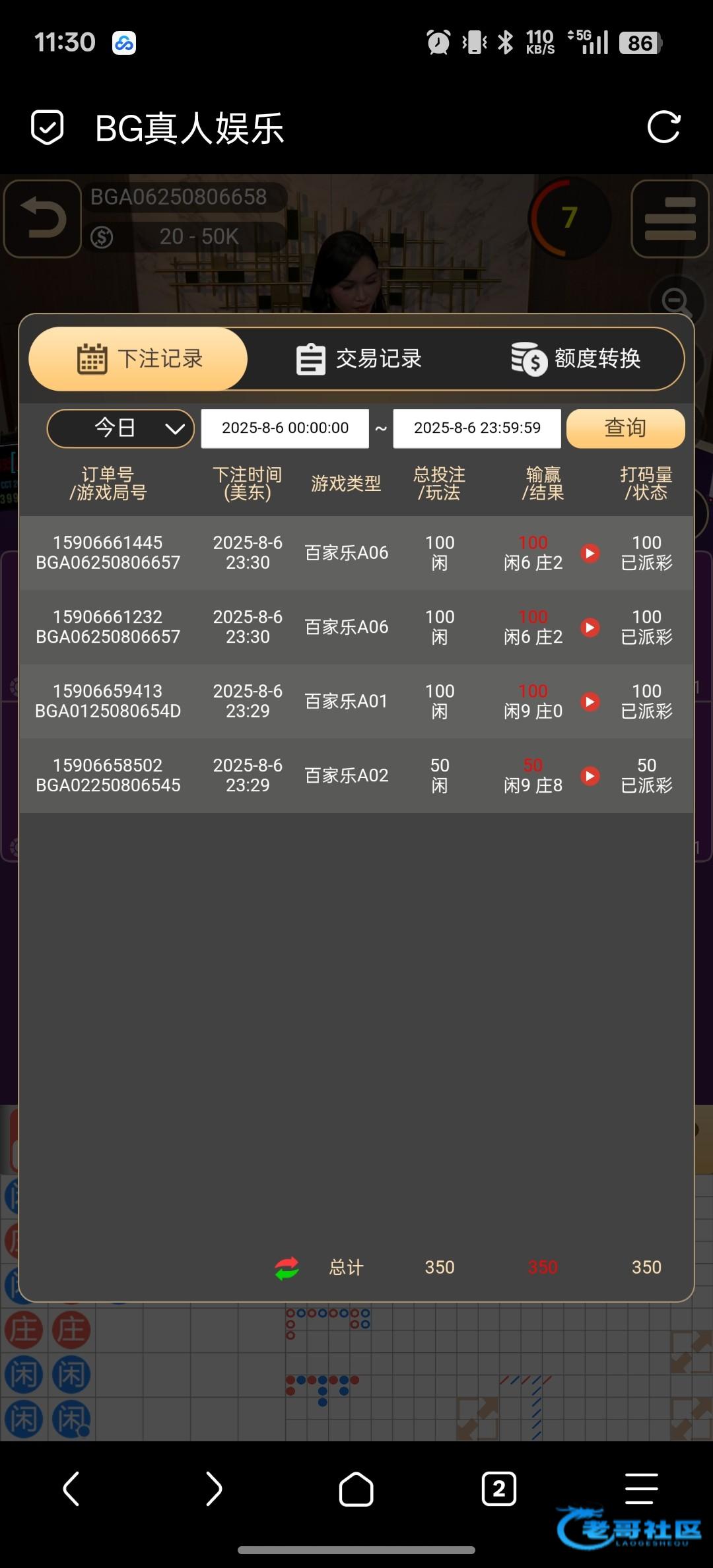Screen dimensions: 713x1568
Task: Play replay for order 15906658502
Action: pos(590,775)
